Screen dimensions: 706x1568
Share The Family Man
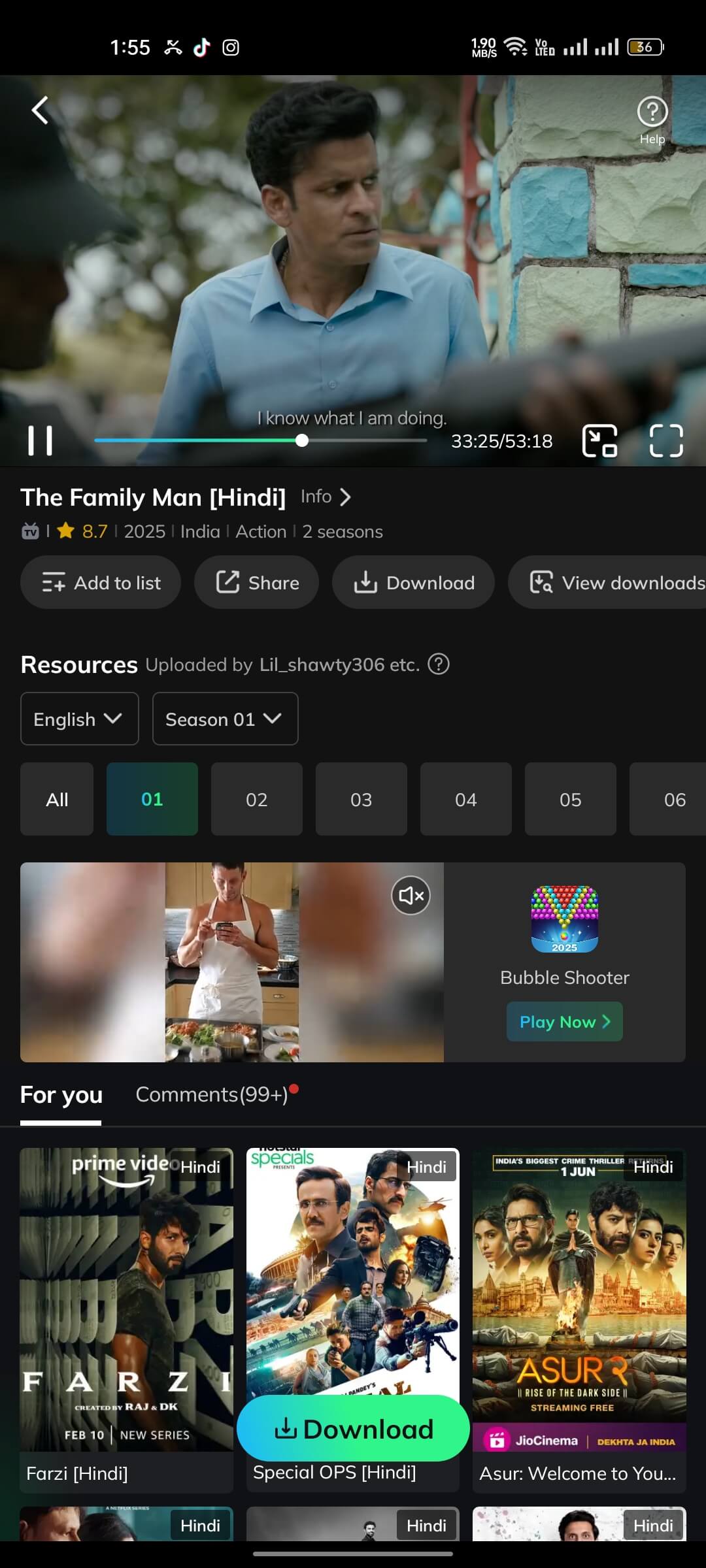(x=256, y=582)
